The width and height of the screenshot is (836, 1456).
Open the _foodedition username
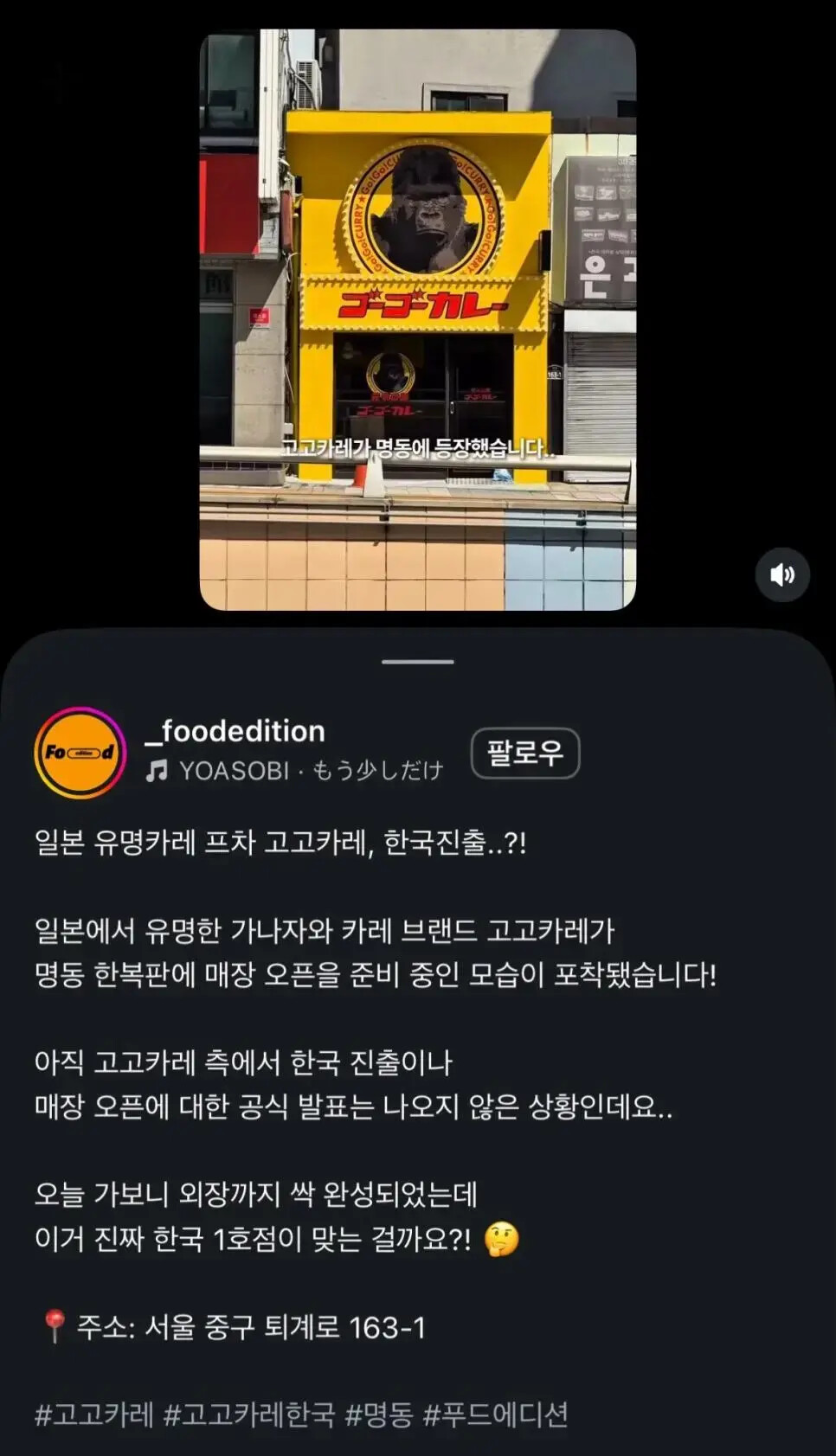pyautogui.click(x=235, y=731)
